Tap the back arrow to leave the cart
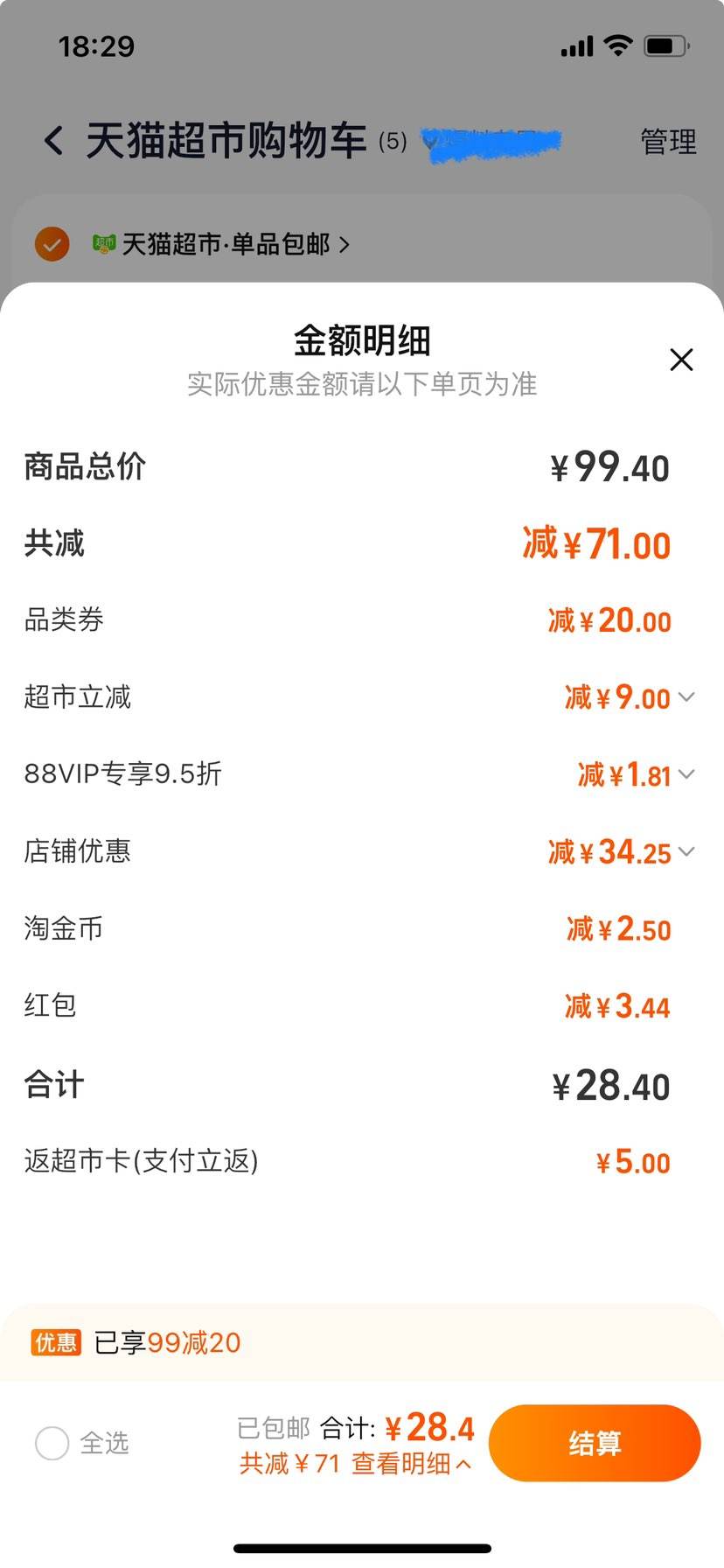This screenshot has height=1568, width=724. tap(52, 140)
